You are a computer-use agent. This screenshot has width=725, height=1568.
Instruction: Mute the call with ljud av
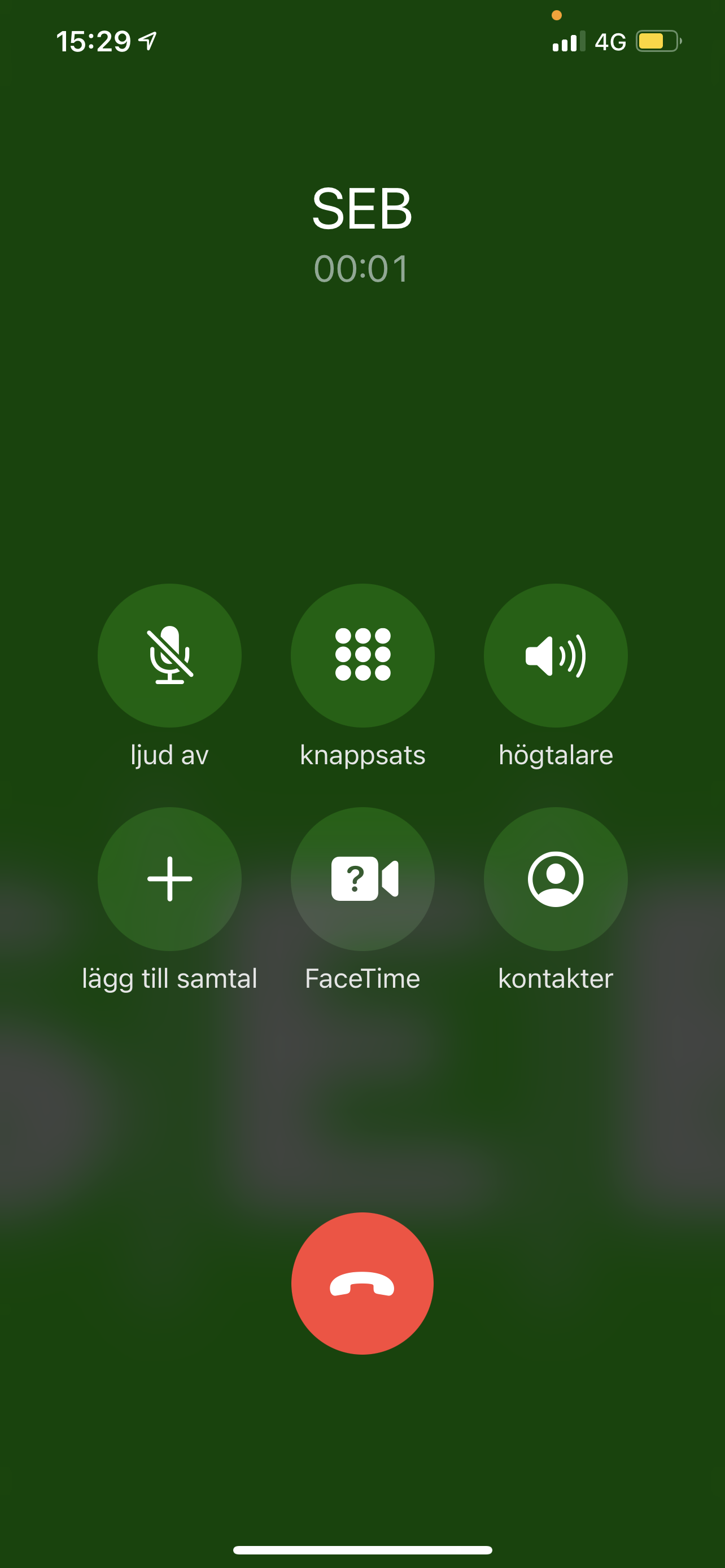(x=169, y=655)
